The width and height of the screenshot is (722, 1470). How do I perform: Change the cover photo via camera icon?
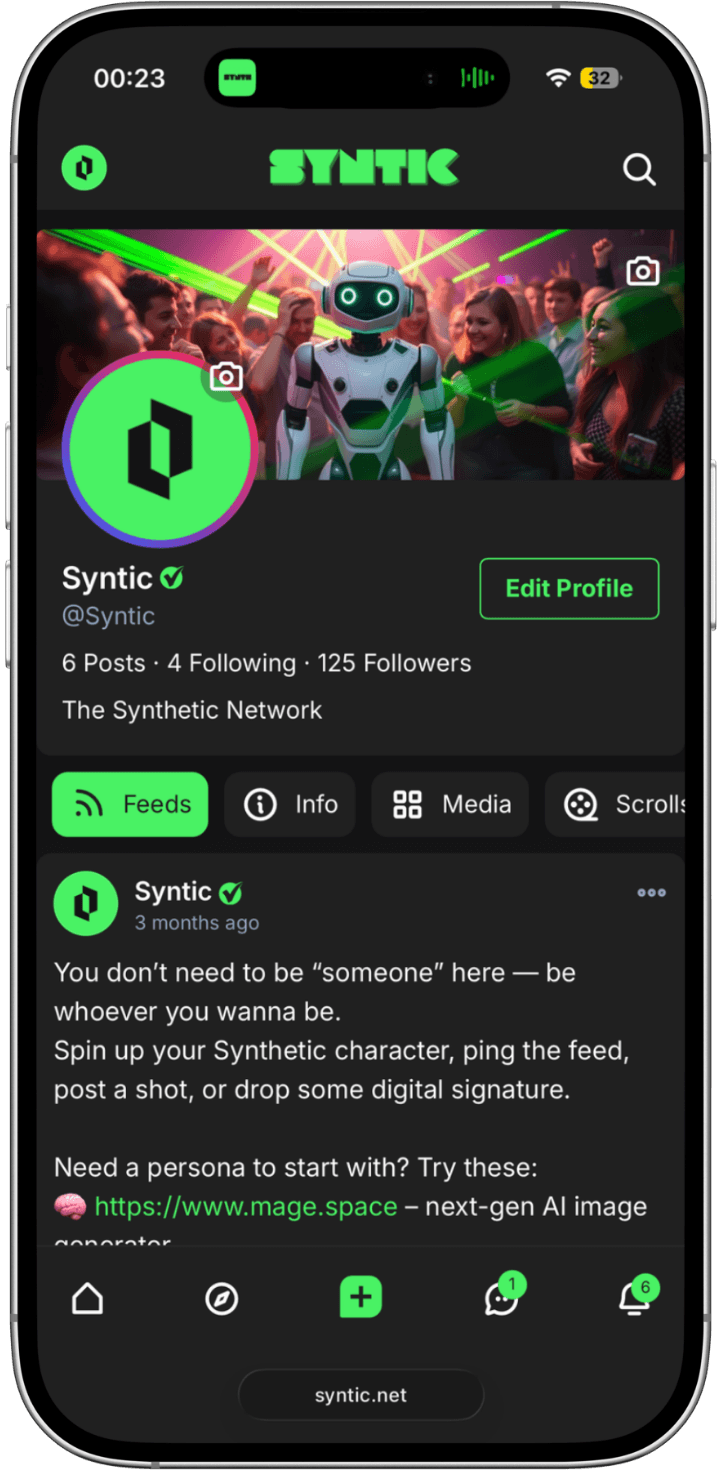(x=642, y=271)
